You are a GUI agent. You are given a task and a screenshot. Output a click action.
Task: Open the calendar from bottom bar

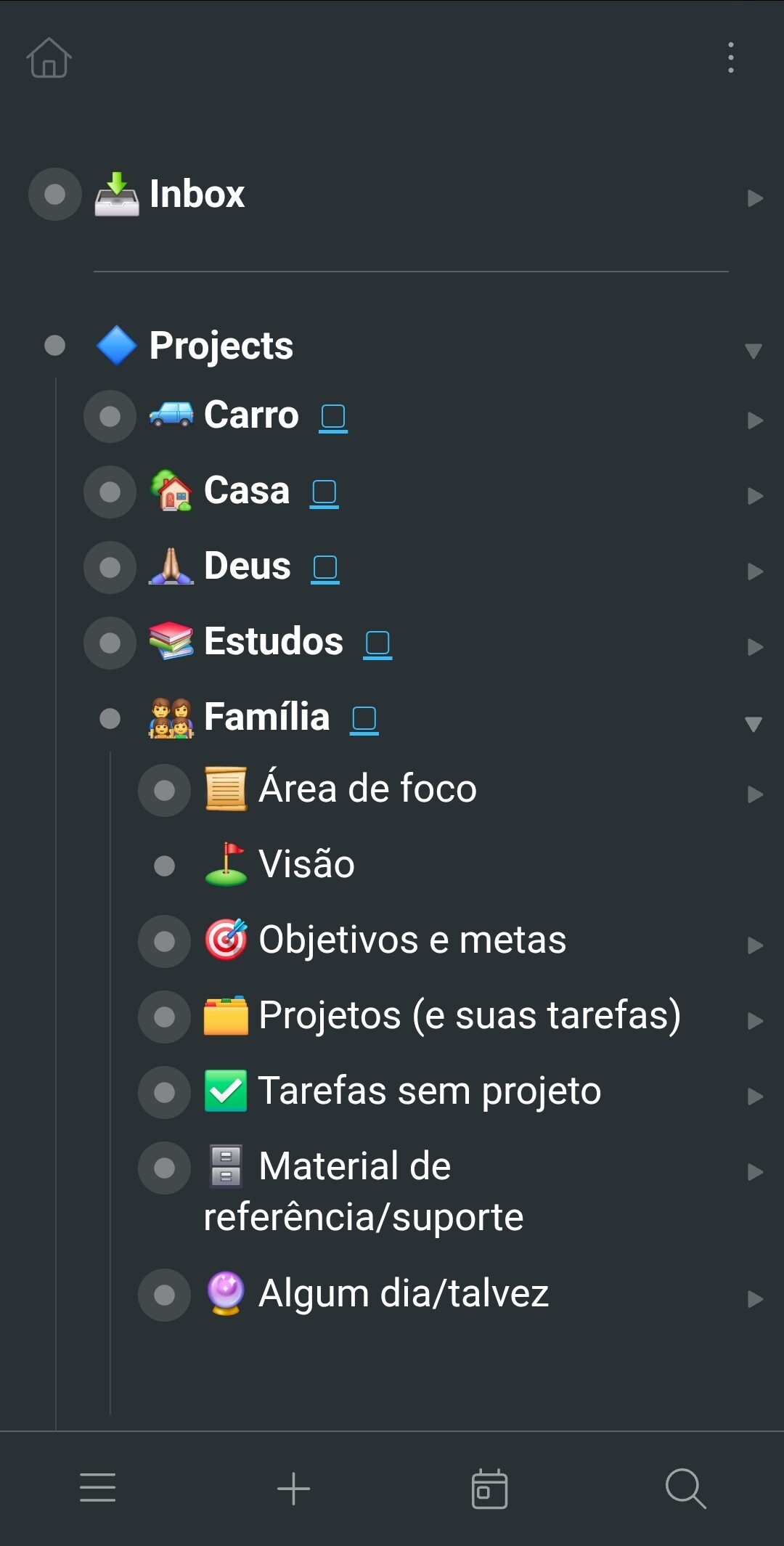point(489,1489)
